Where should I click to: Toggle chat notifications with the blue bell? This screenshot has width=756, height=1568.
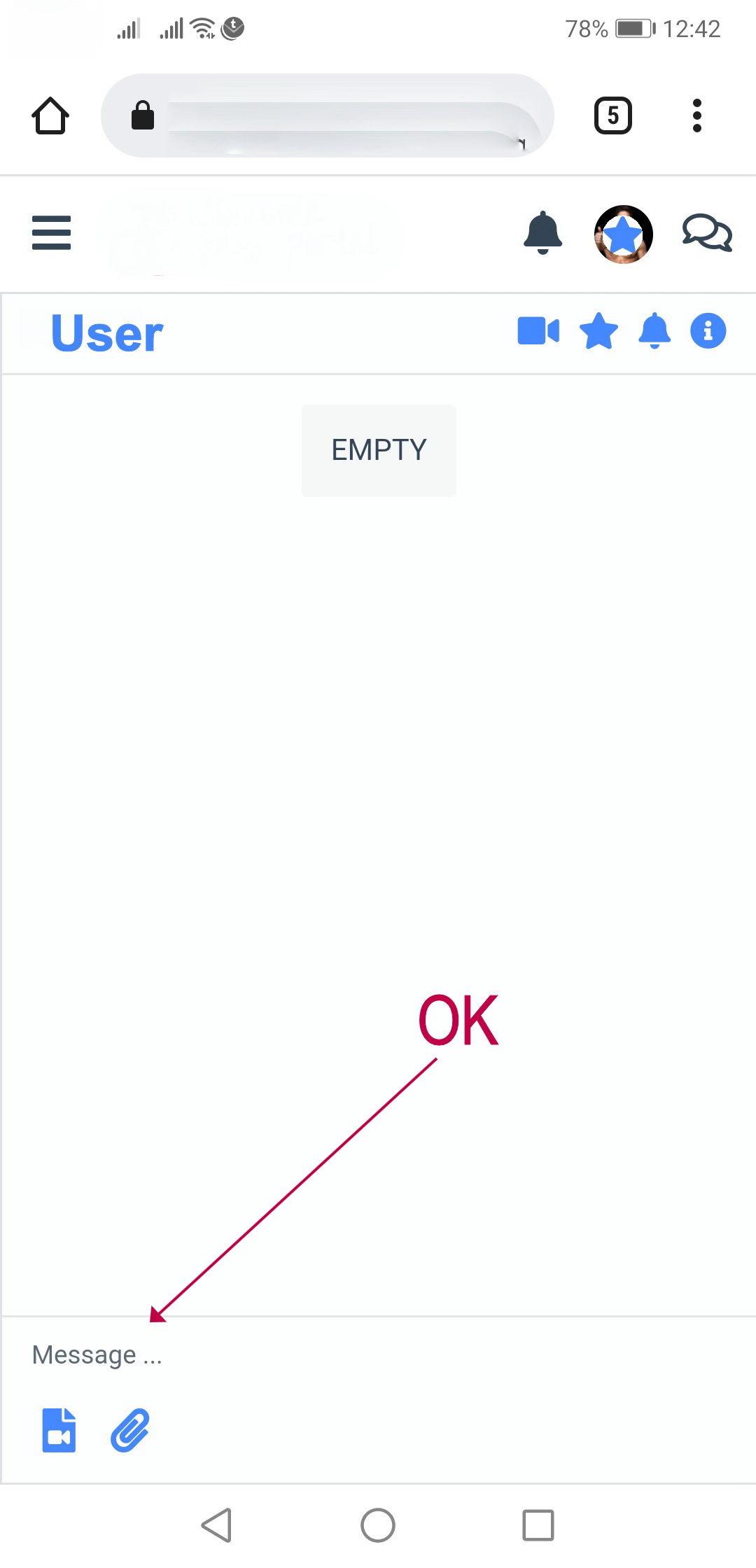[x=654, y=331]
